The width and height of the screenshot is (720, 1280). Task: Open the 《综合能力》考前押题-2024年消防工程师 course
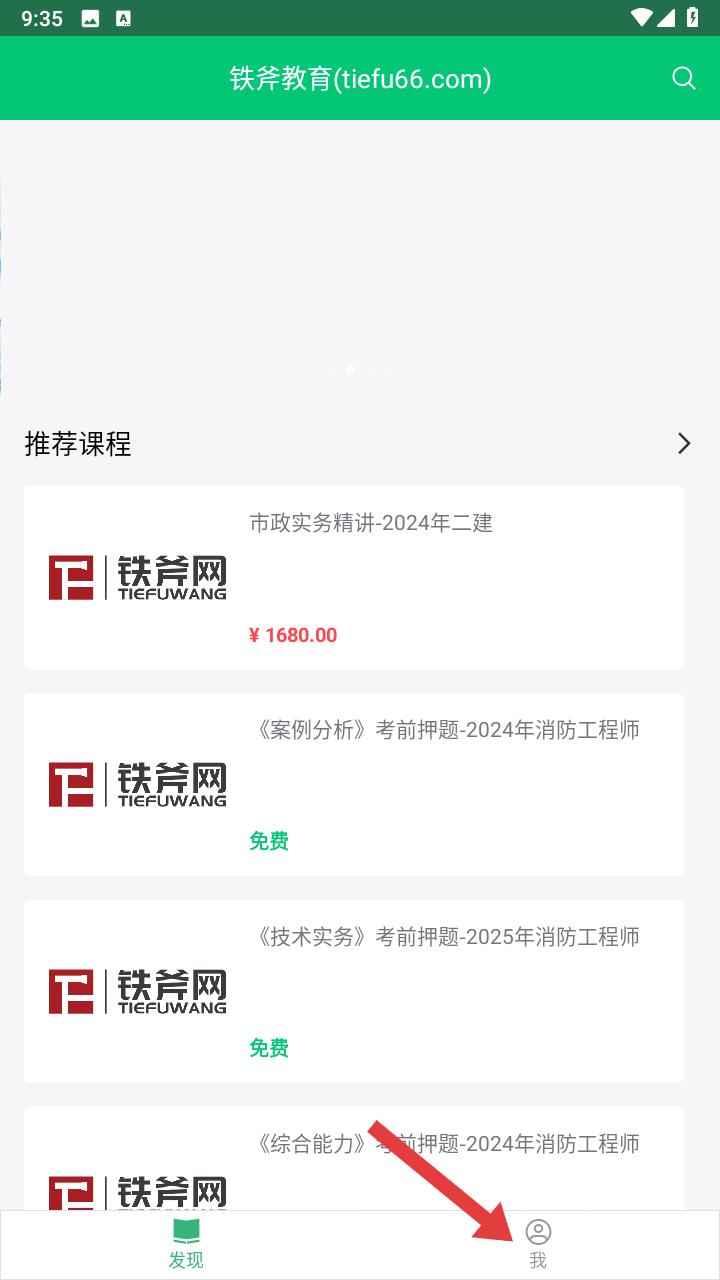354,1158
